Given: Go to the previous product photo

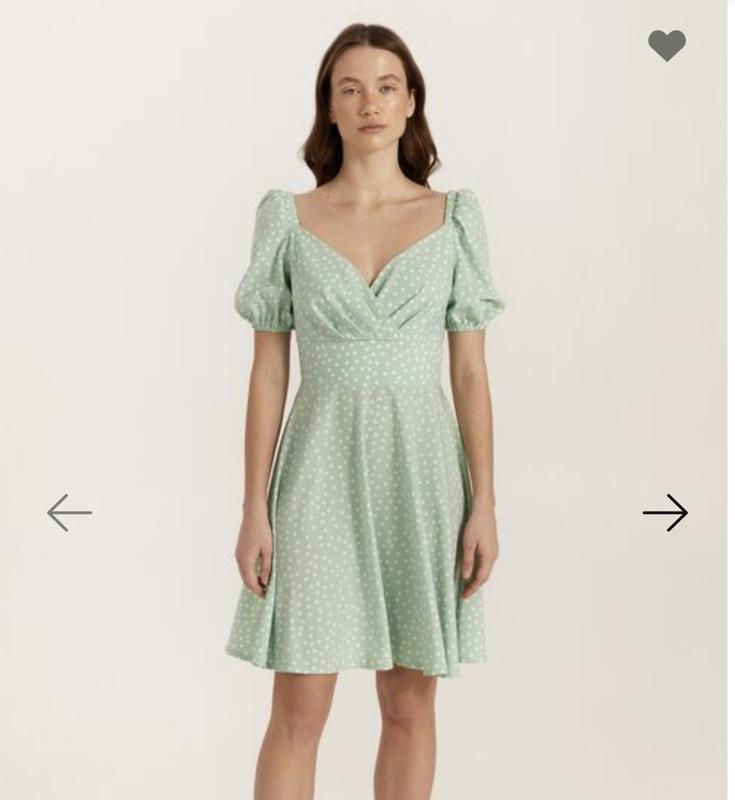Looking at the screenshot, I should pyautogui.click(x=69, y=513).
